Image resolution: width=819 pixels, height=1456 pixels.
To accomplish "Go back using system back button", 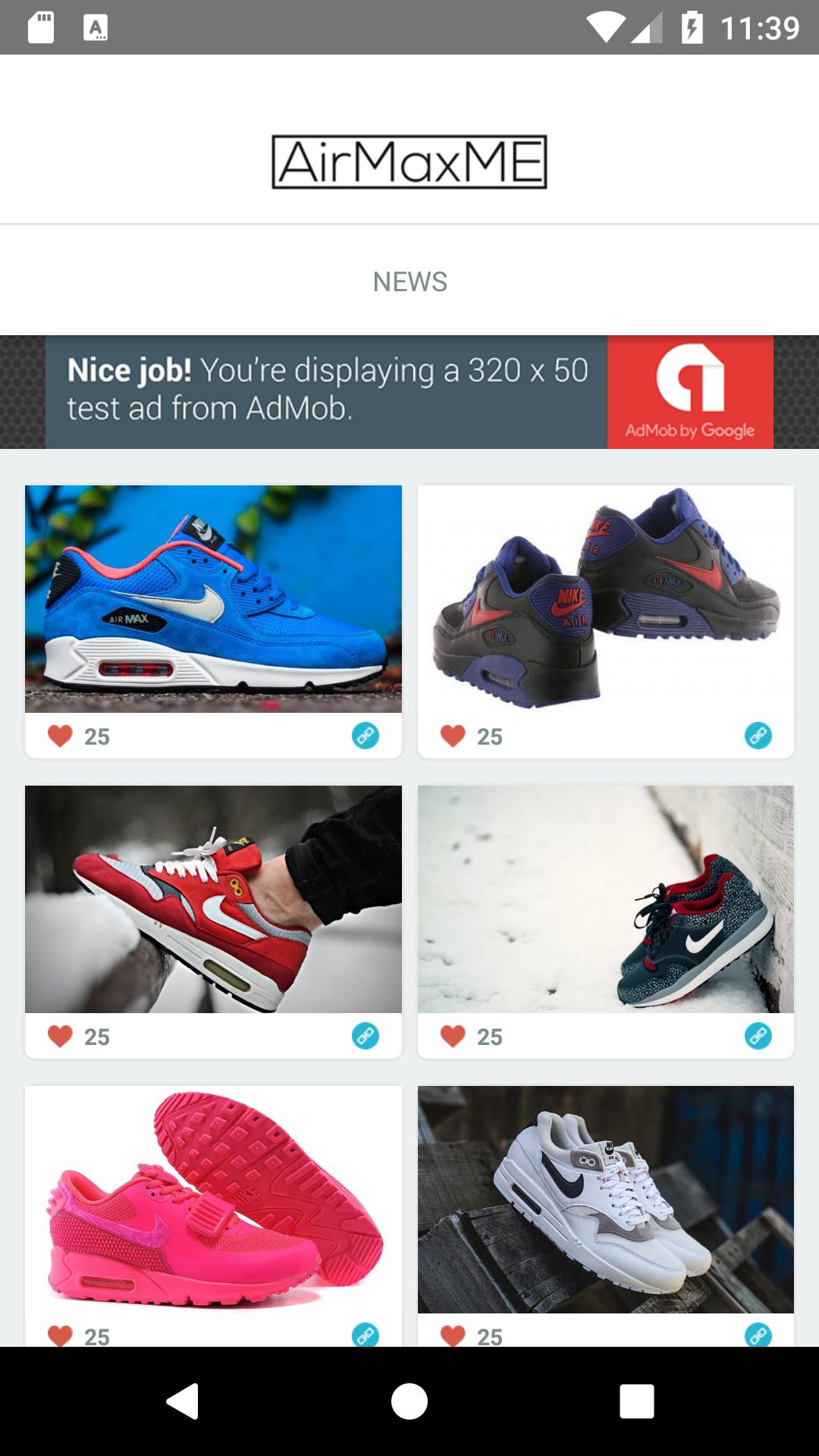I will pos(182,1401).
